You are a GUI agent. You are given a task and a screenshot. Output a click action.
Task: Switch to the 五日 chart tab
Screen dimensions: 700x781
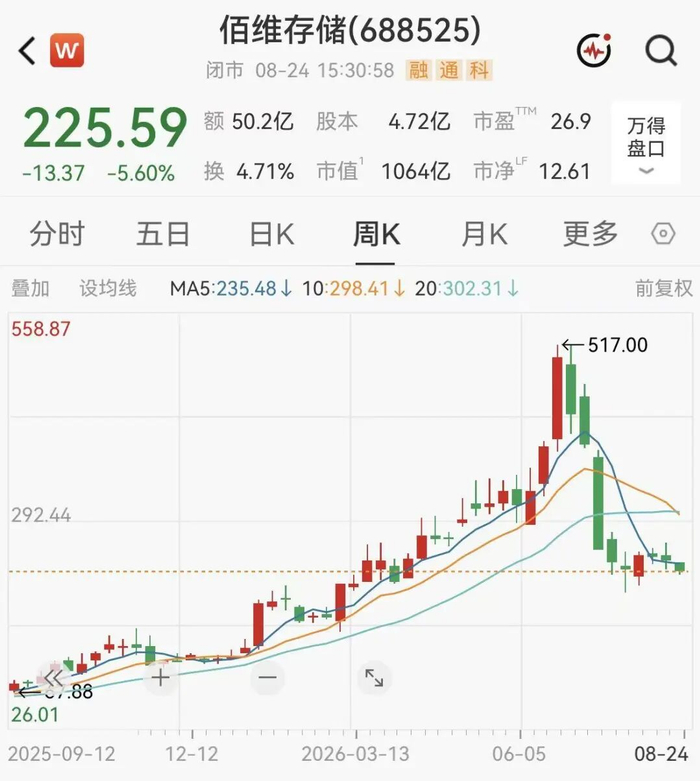[163, 234]
